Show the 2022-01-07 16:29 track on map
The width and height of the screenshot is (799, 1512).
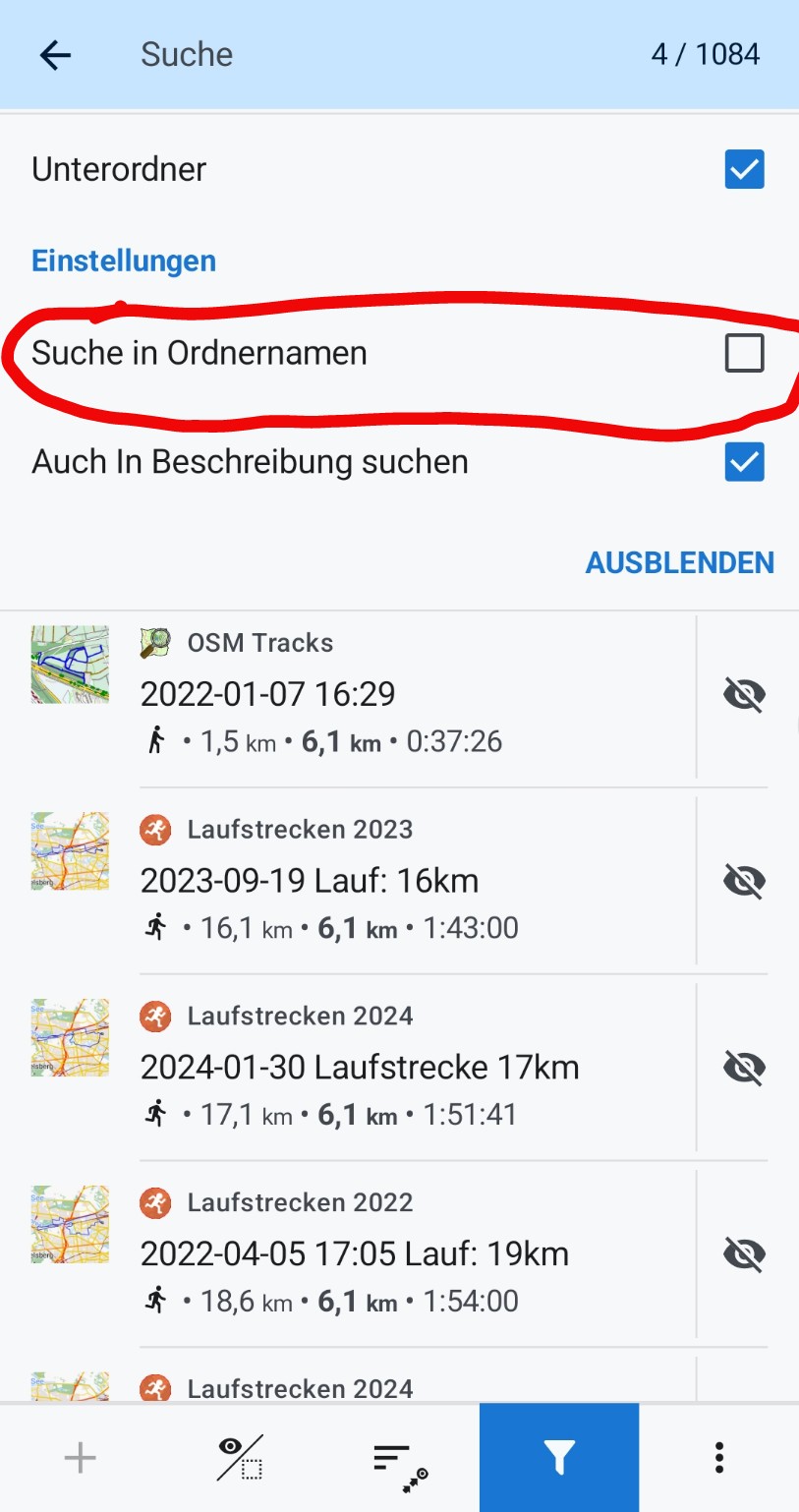(744, 695)
